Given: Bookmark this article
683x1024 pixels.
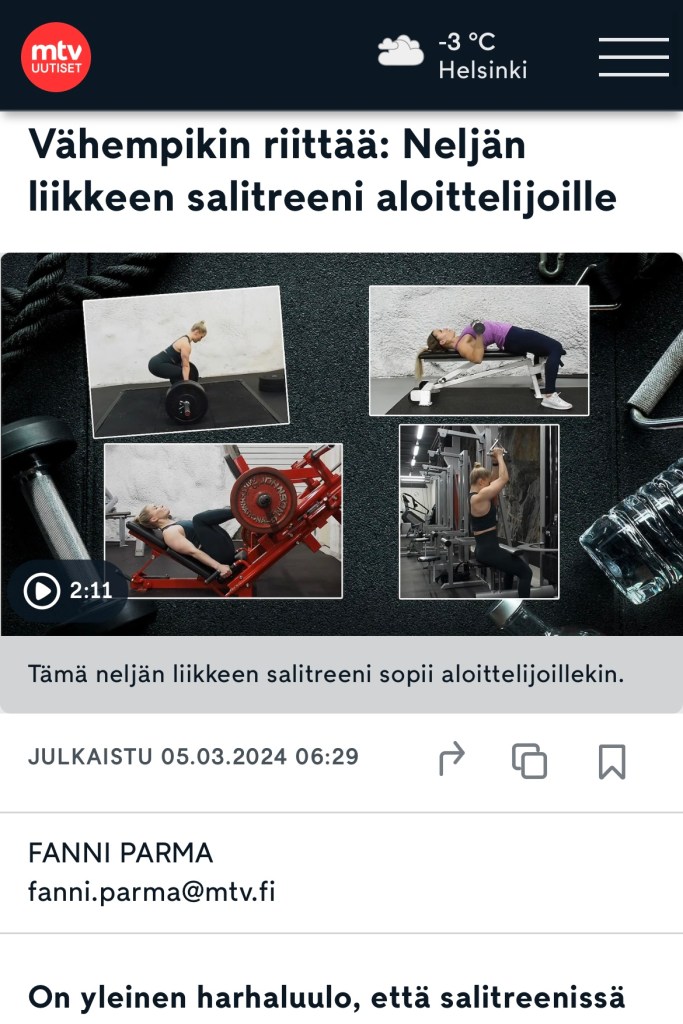Looking at the screenshot, I should click(x=612, y=761).
